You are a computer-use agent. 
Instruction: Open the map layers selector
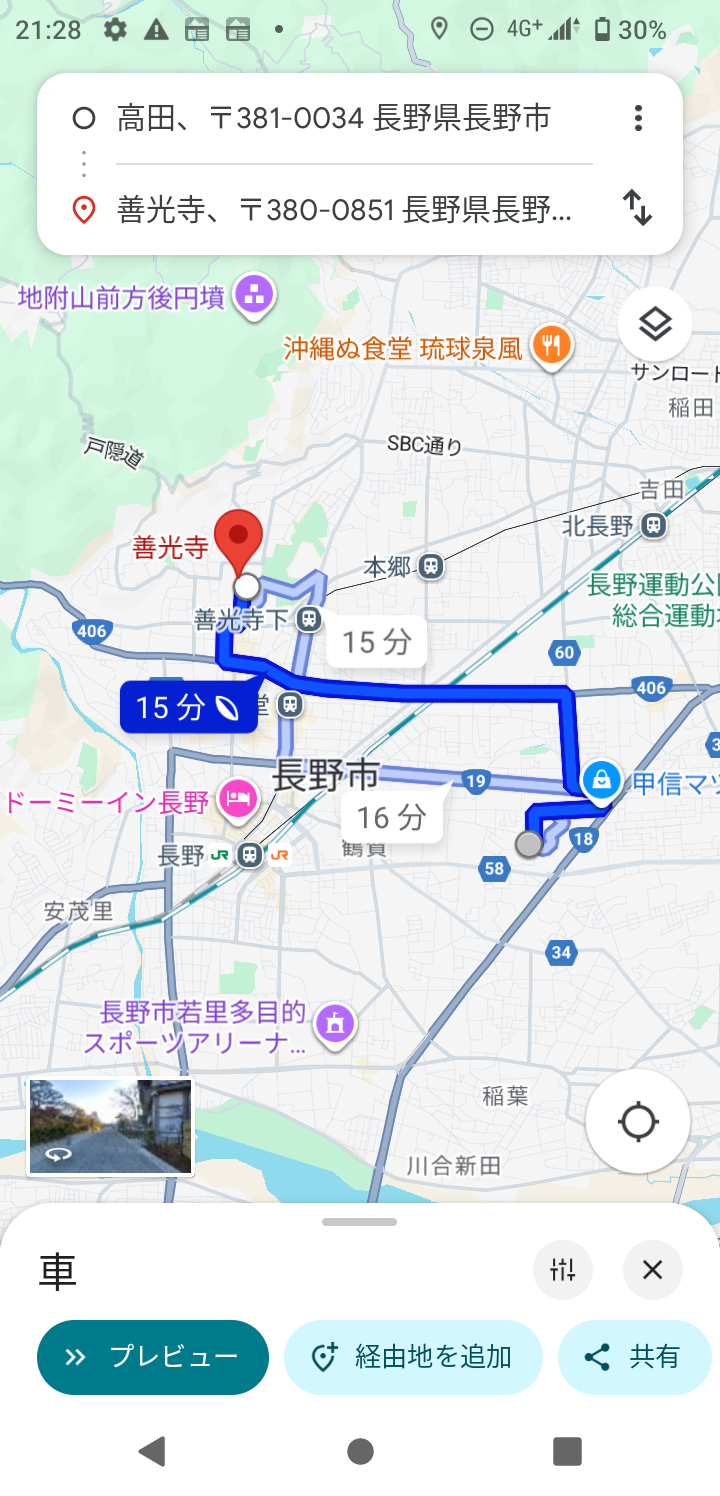point(654,324)
